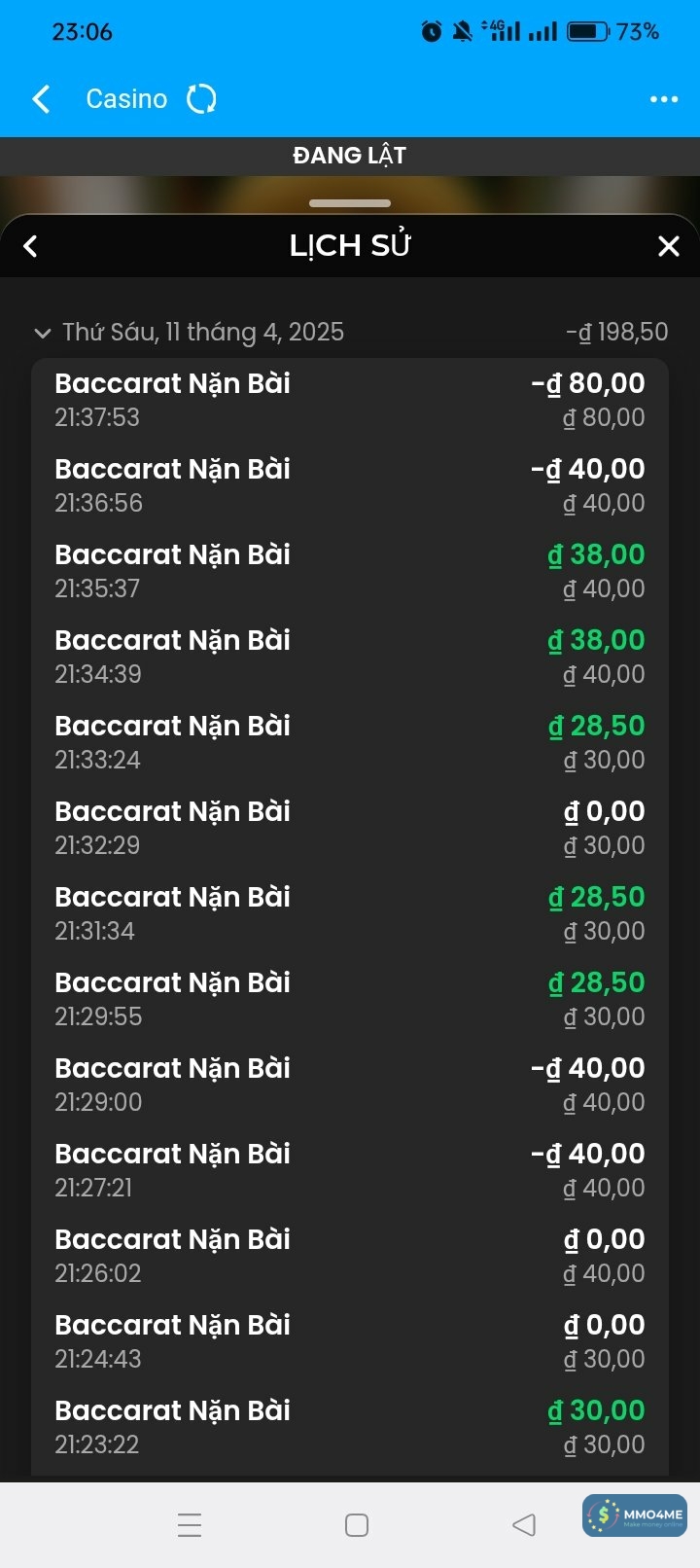This screenshot has width=700, height=1568.
Task: Go to the phone home screen
Action: 357,1525
